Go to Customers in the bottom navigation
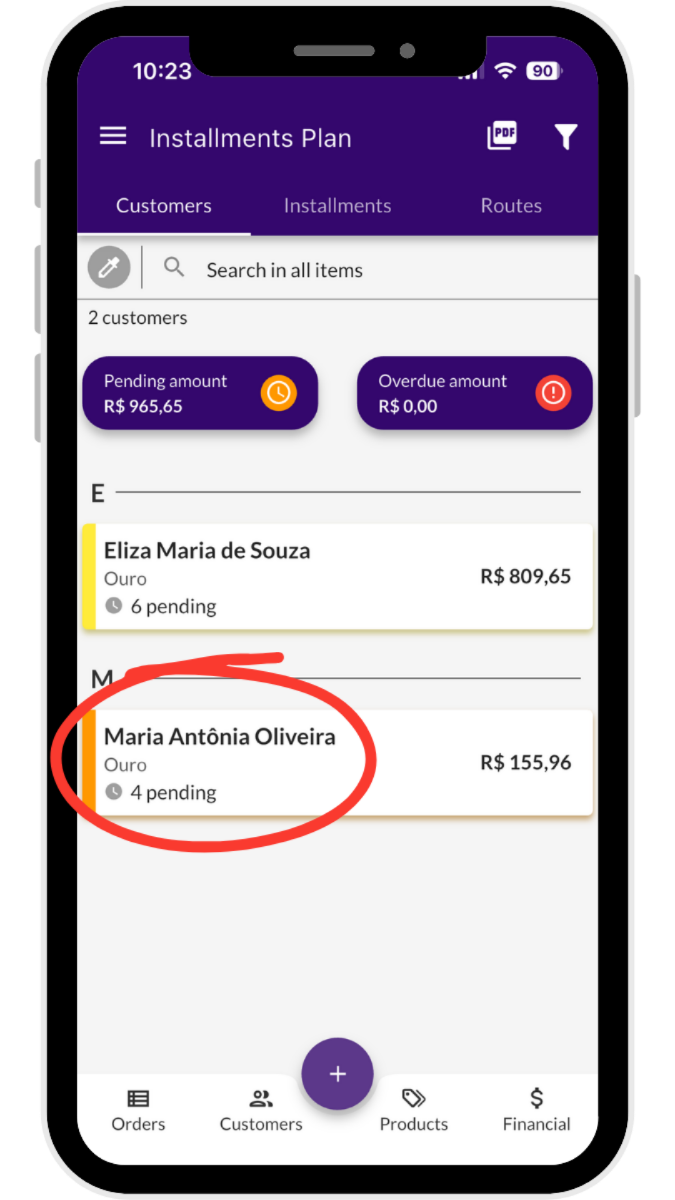Viewport: 675px width, 1200px height. pyautogui.click(x=261, y=1110)
